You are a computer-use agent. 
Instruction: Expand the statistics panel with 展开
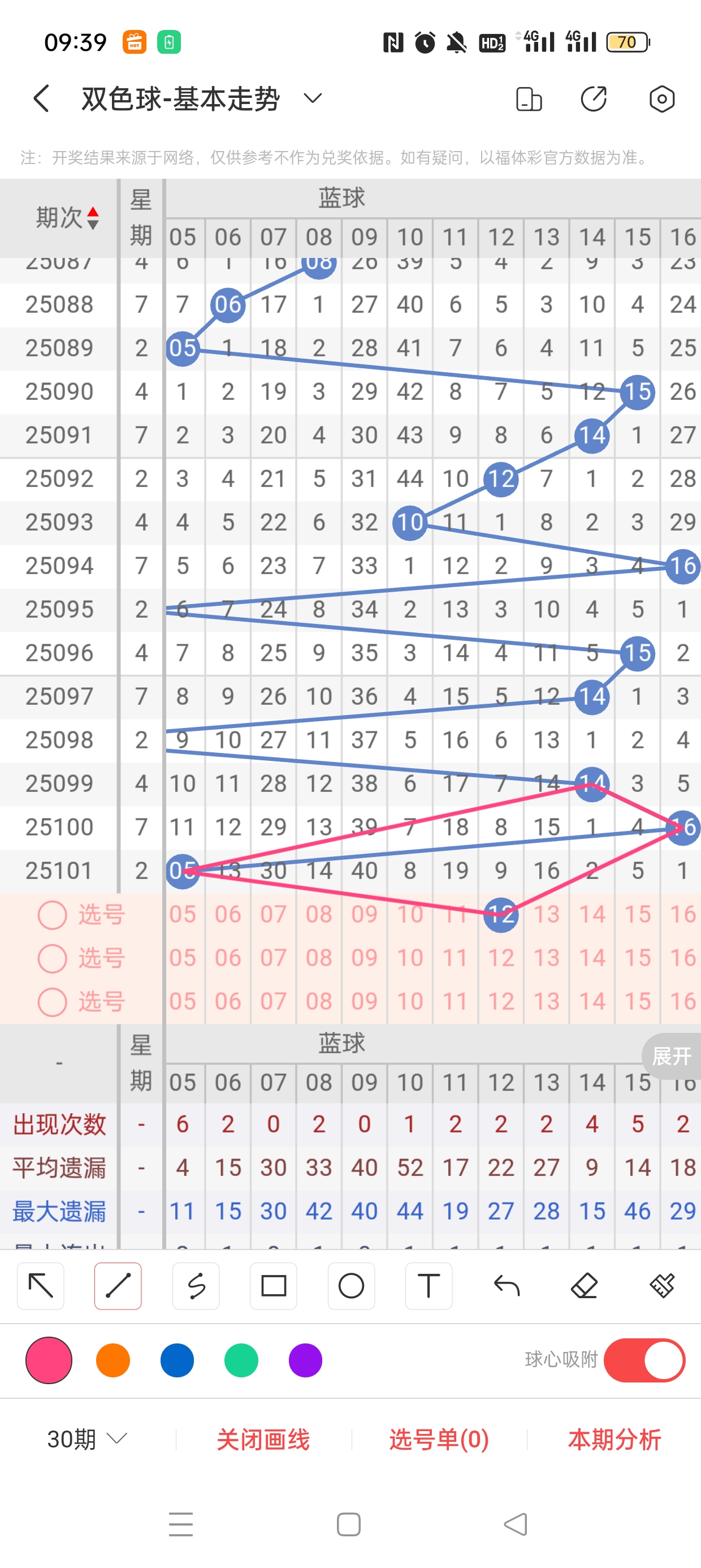click(x=670, y=1056)
